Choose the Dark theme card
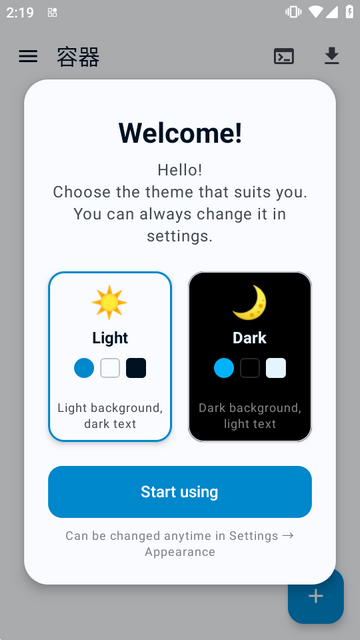This screenshot has width=360, height=640. coord(250,356)
